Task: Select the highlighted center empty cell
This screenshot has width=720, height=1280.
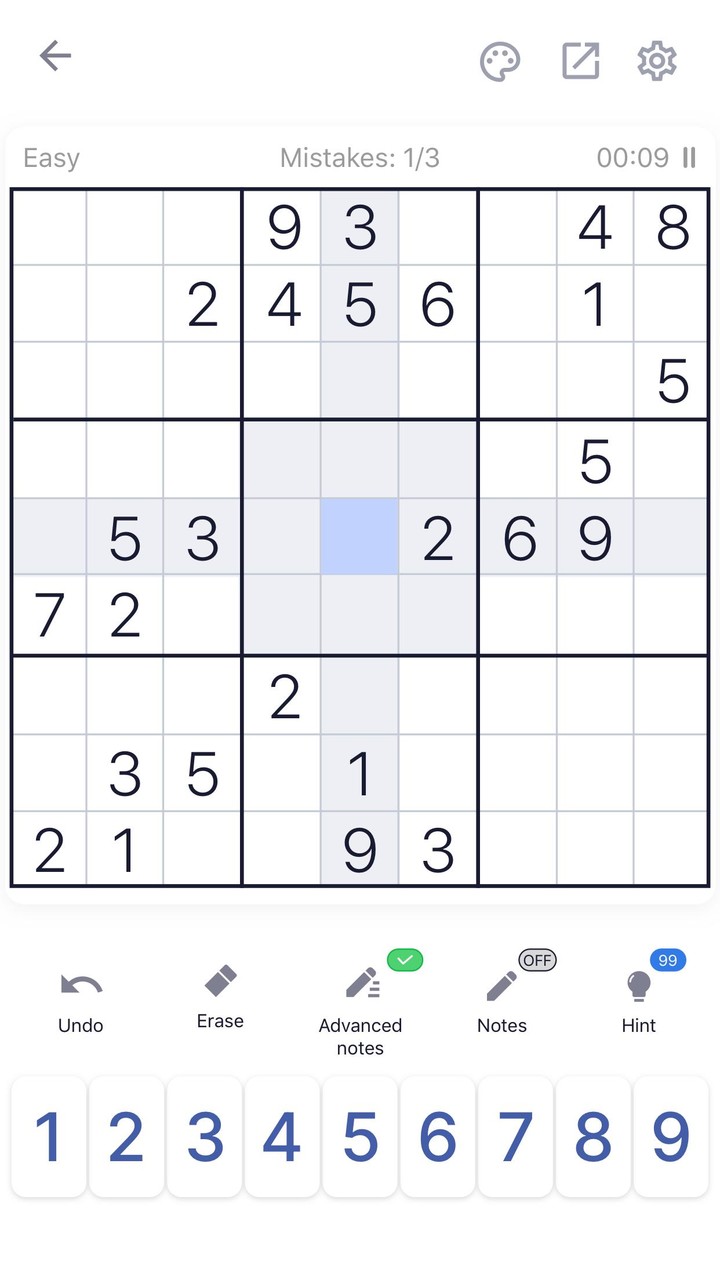Action: (x=360, y=538)
